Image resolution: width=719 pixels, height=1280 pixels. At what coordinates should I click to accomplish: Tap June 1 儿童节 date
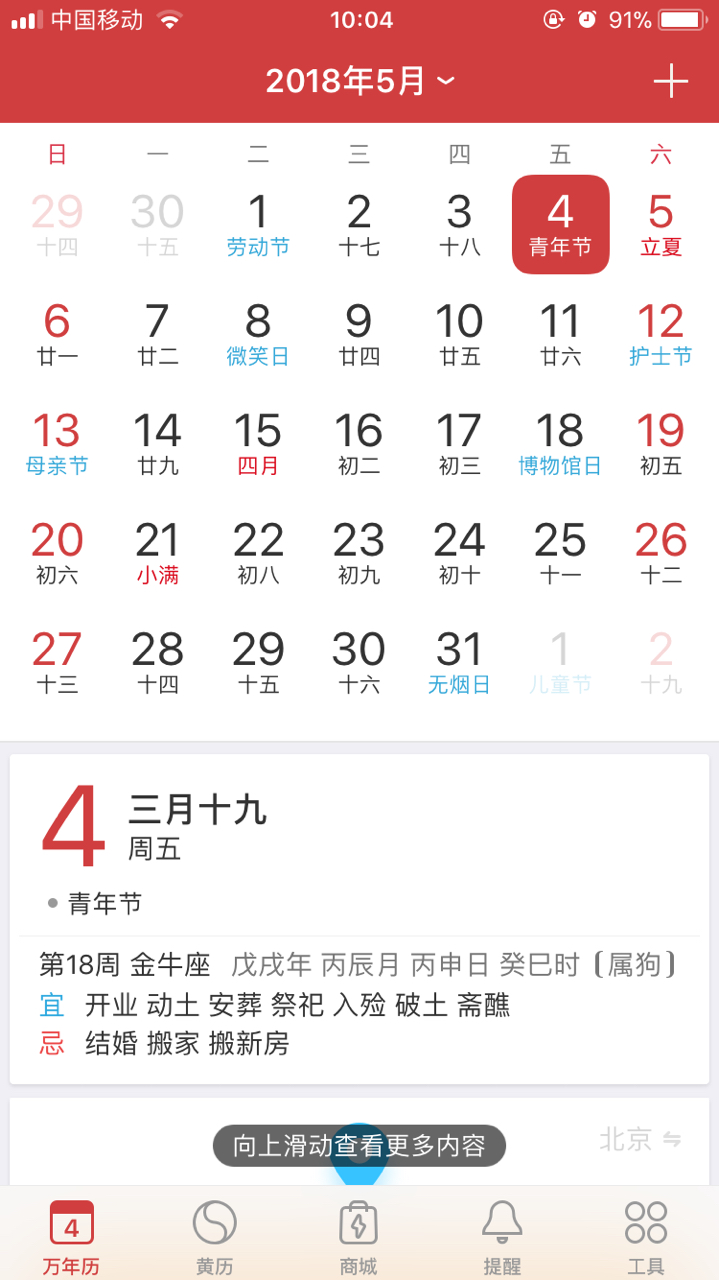click(559, 661)
